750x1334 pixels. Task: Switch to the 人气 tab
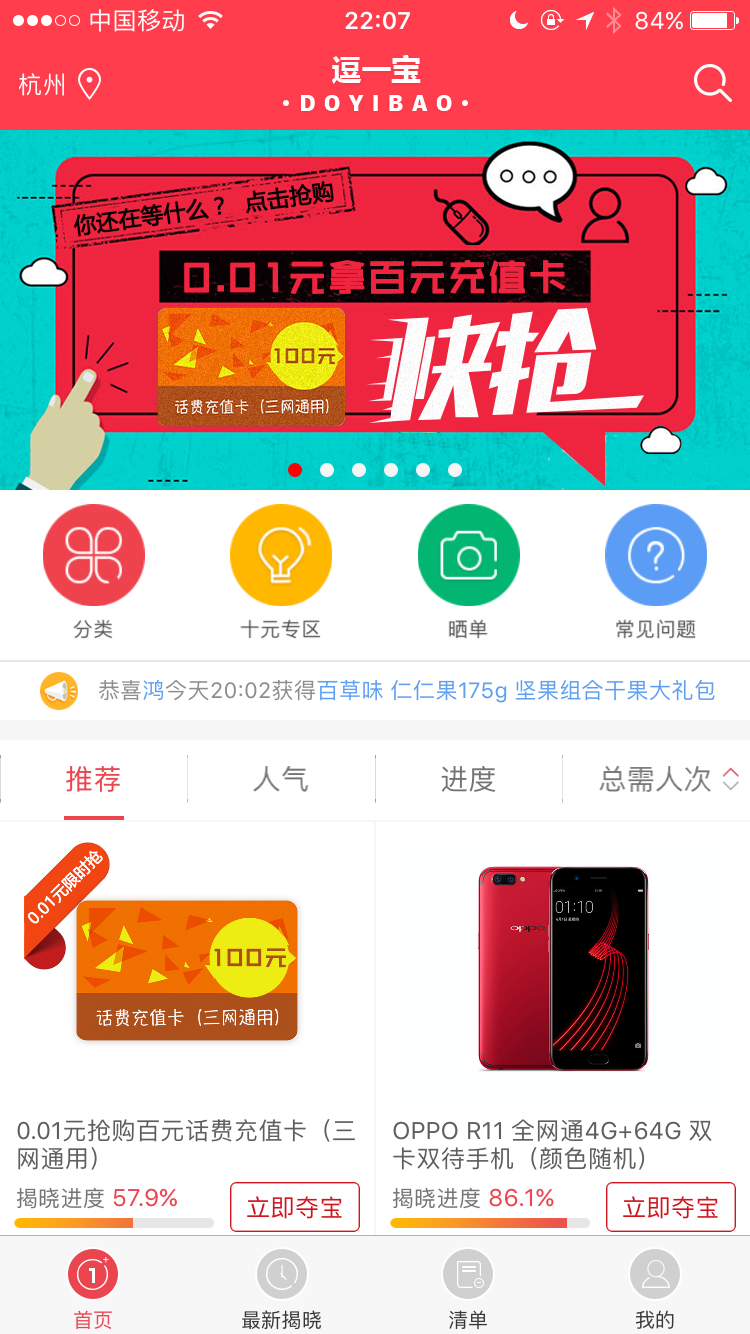(x=281, y=780)
